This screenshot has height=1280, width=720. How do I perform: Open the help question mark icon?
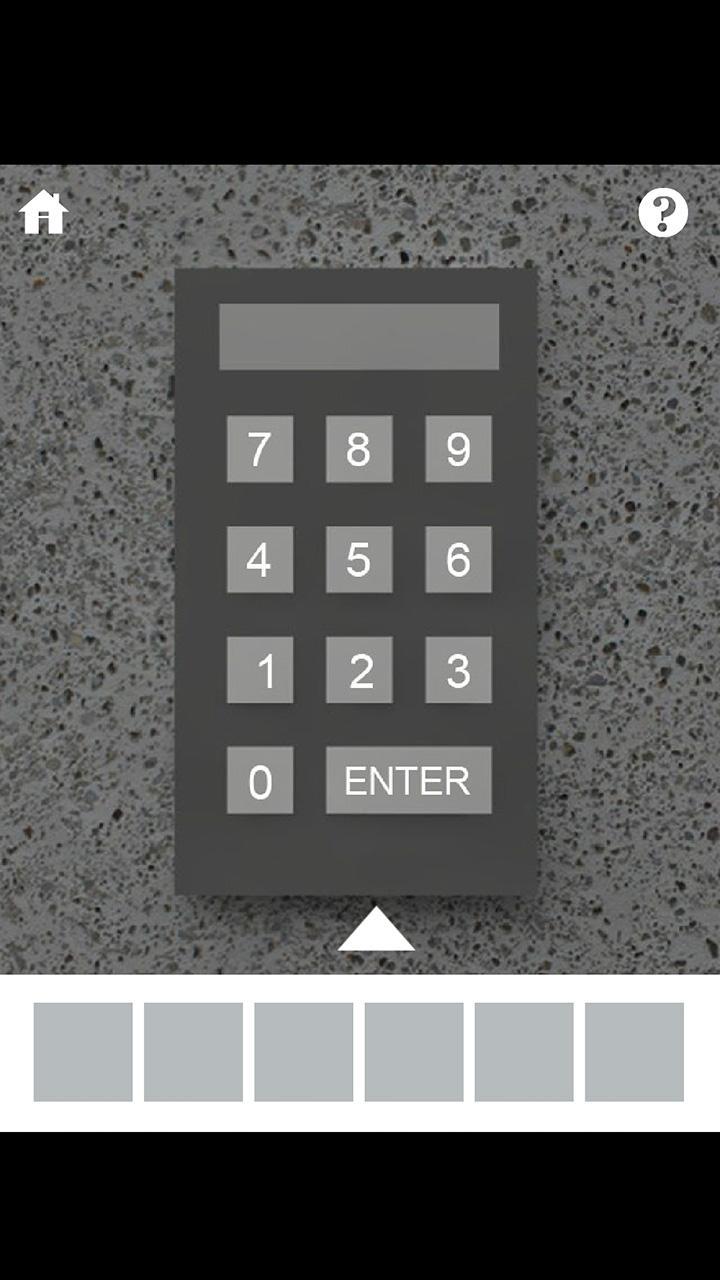point(664,211)
